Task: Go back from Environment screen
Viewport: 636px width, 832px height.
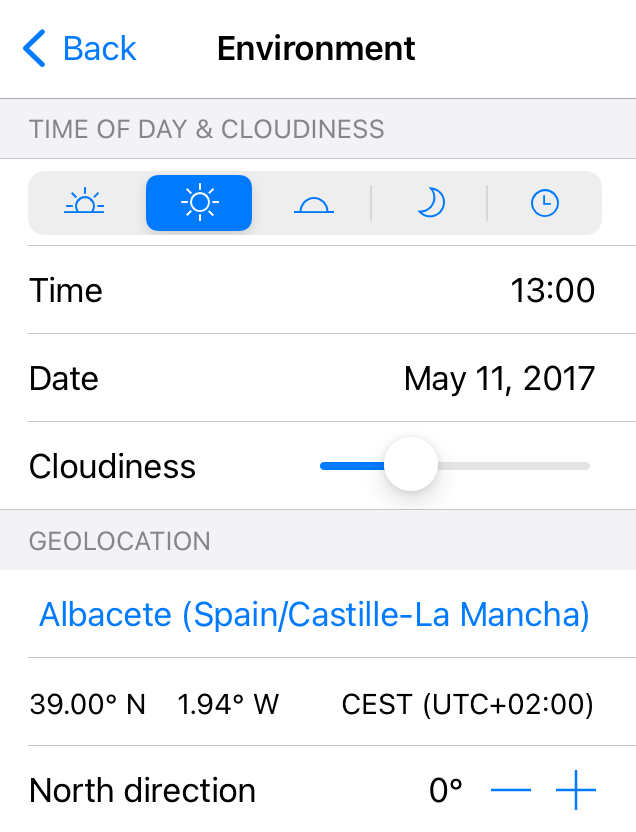Action: pyautogui.click(x=79, y=48)
